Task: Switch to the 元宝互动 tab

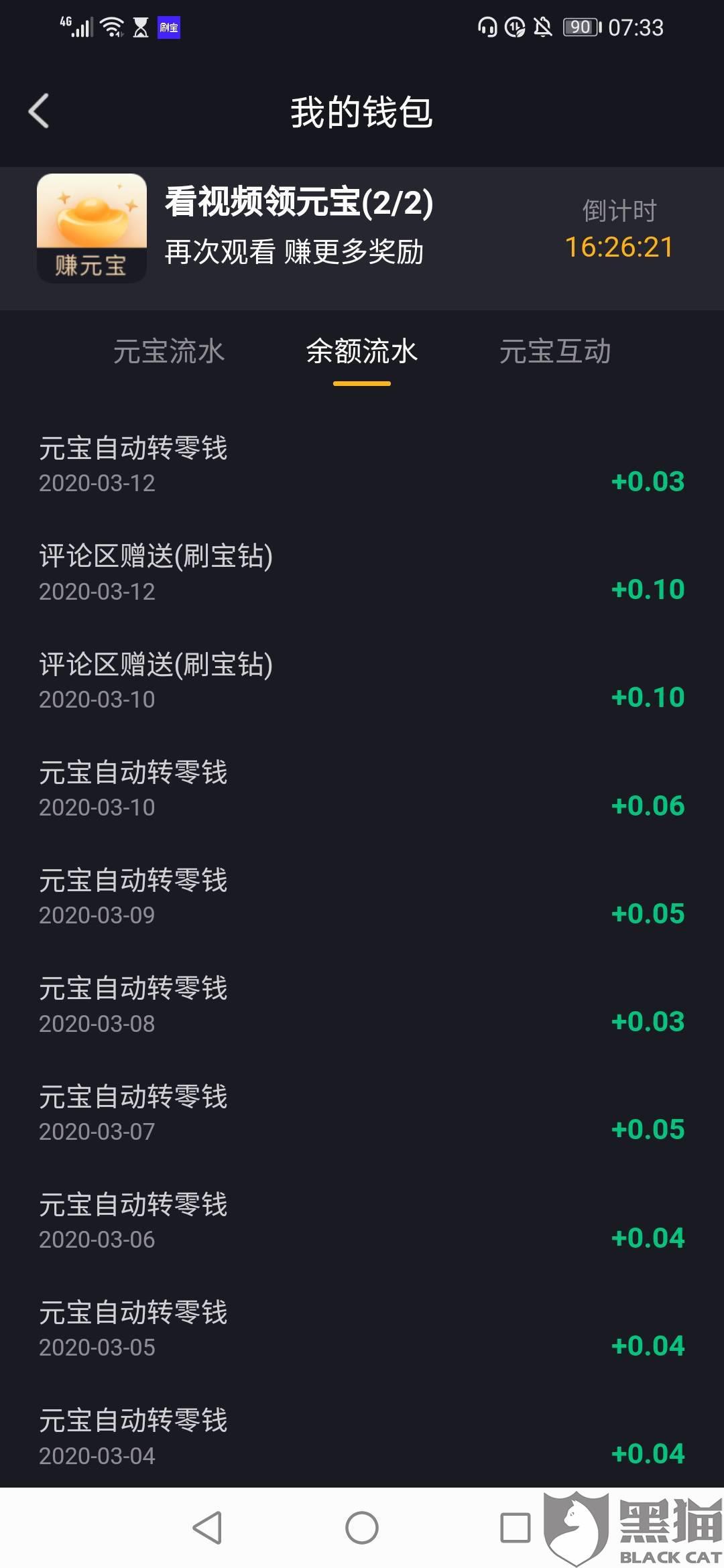Action: pos(554,351)
